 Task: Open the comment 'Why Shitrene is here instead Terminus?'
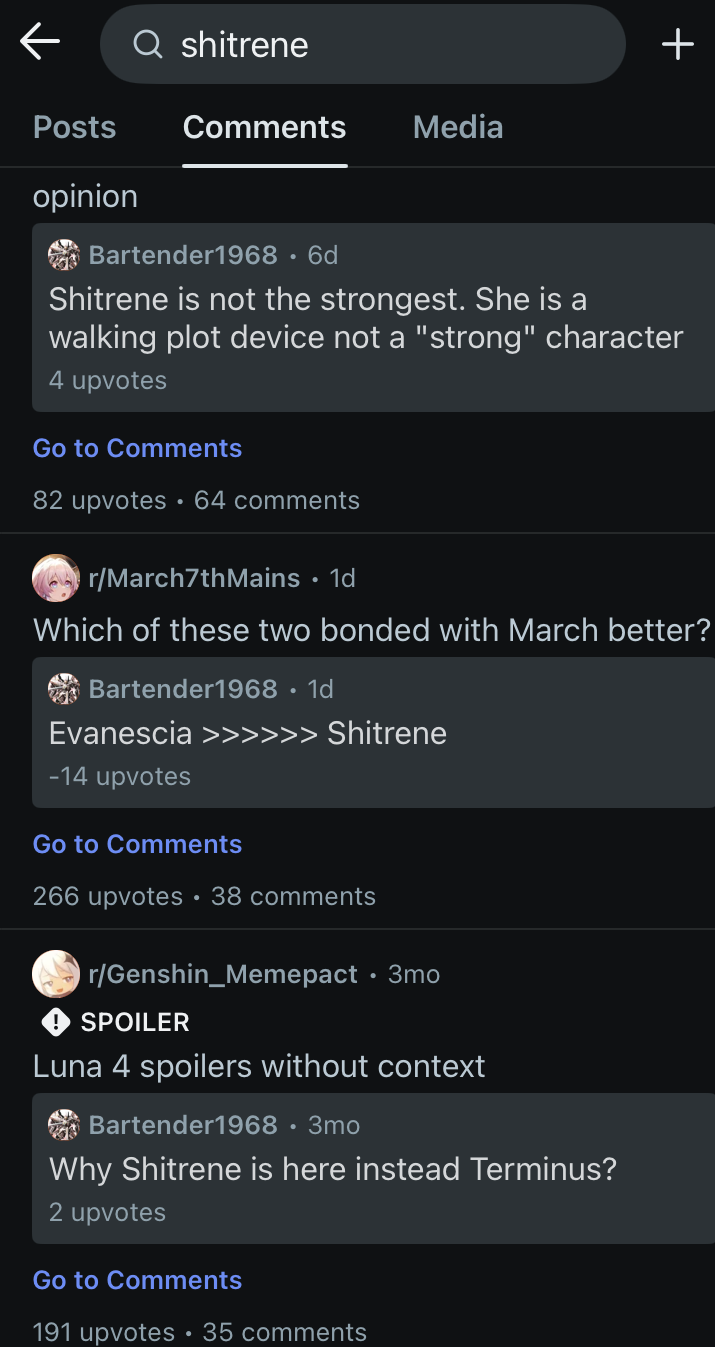pyautogui.click(x=373, y=1169)
